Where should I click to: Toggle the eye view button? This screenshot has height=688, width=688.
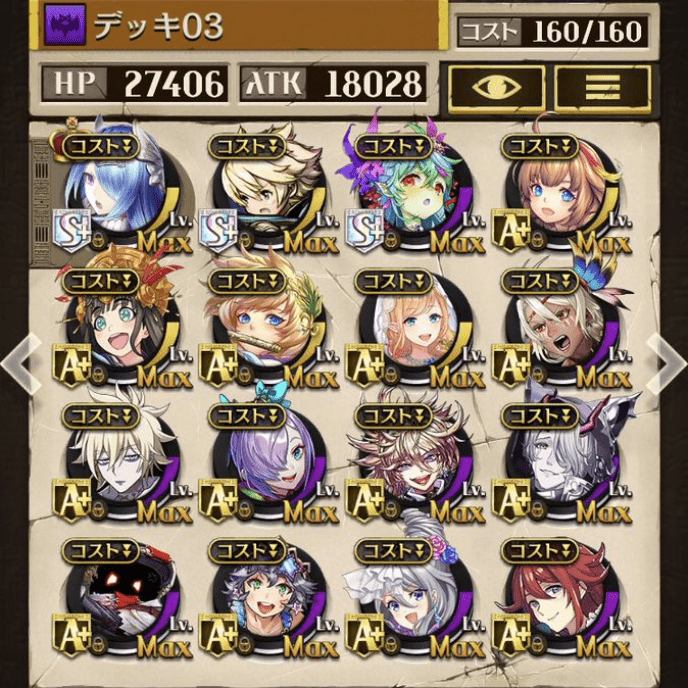[496, 87]
